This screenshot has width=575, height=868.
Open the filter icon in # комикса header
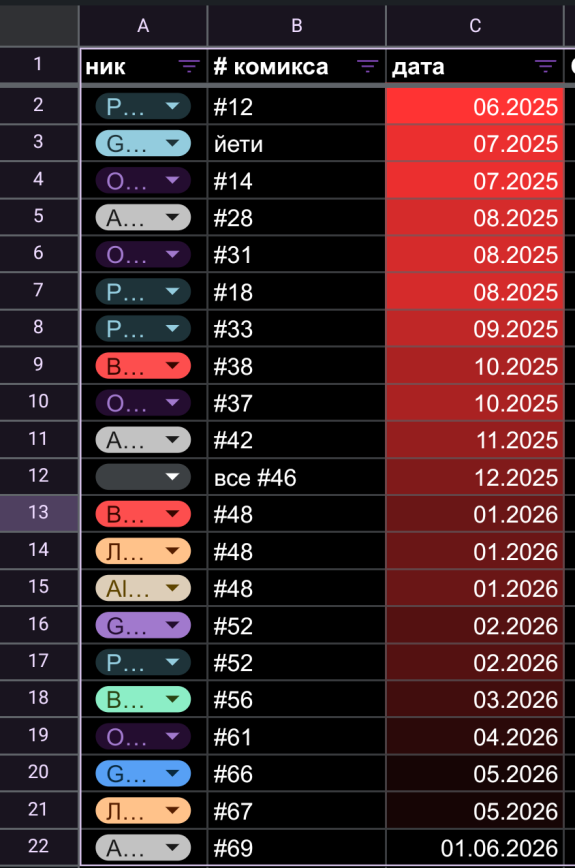(367, 67)
